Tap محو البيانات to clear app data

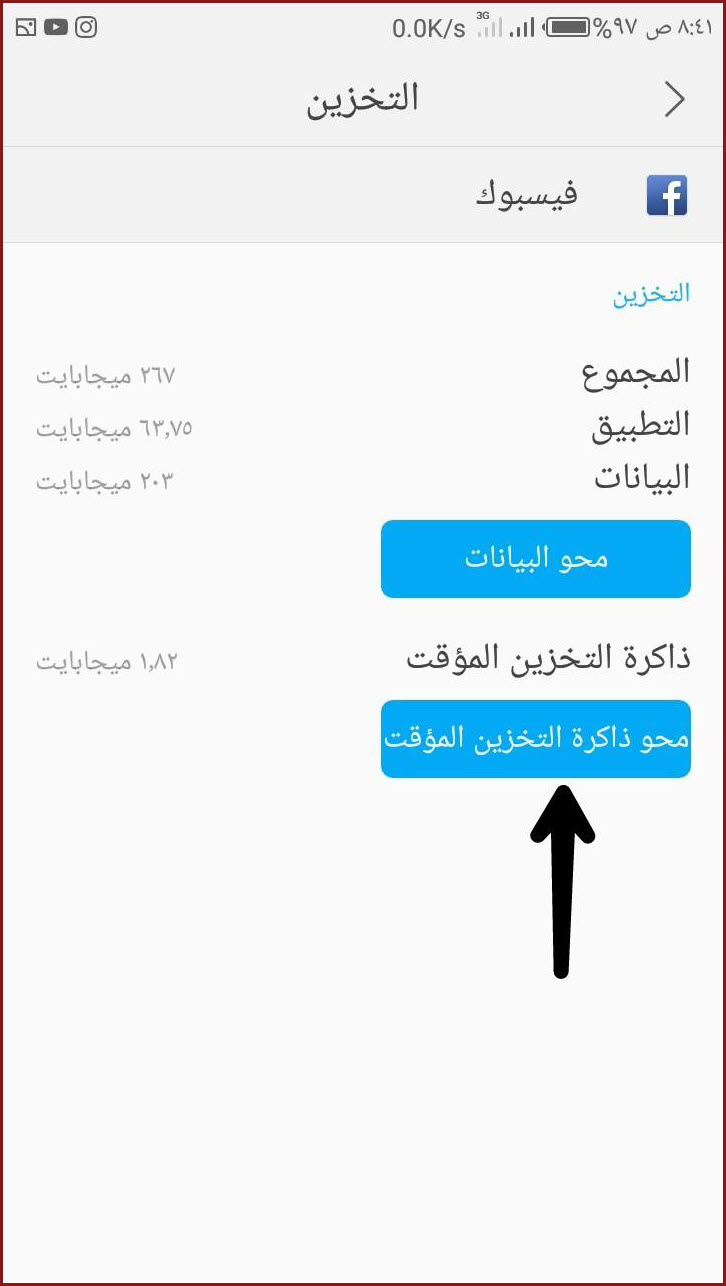536,559
